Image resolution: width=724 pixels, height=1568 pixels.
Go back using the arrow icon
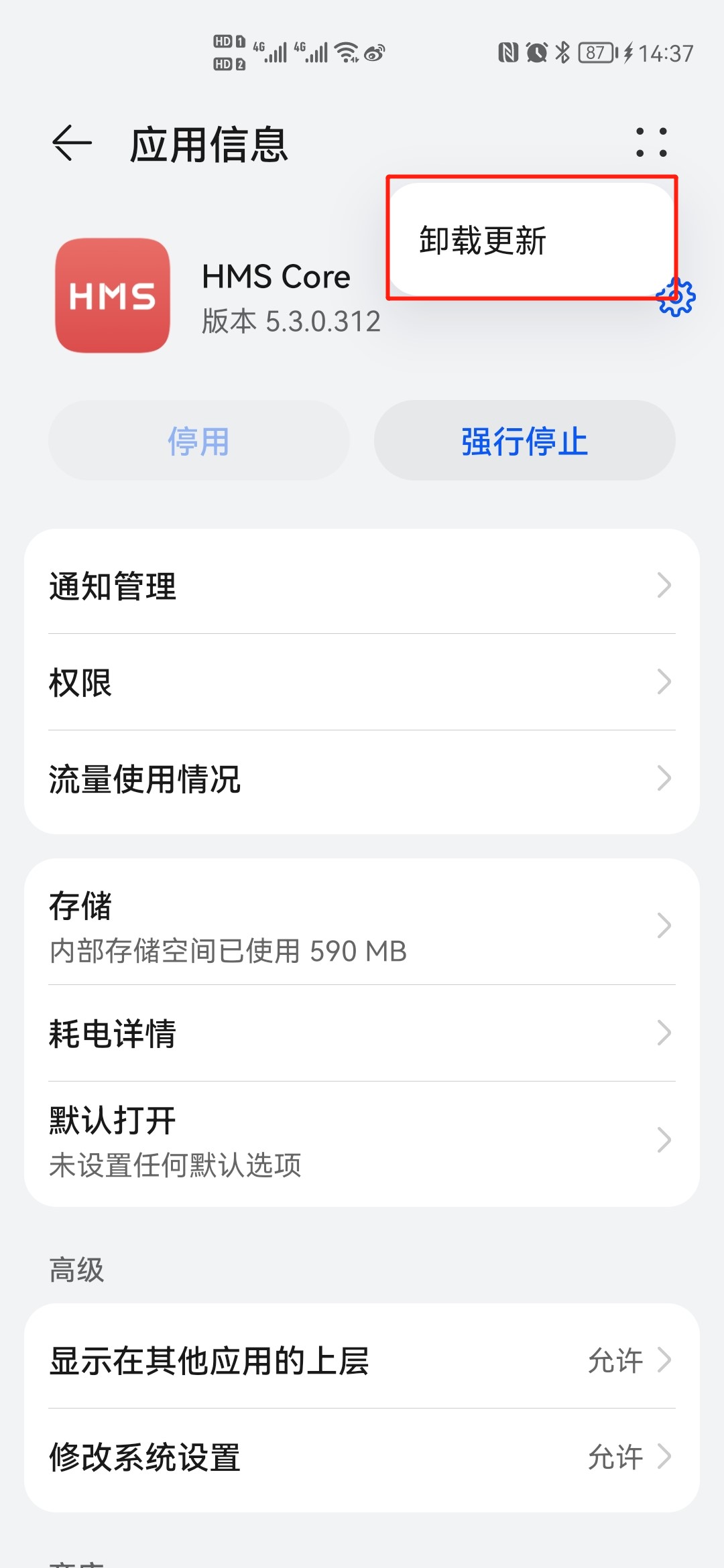click(72, 143)
